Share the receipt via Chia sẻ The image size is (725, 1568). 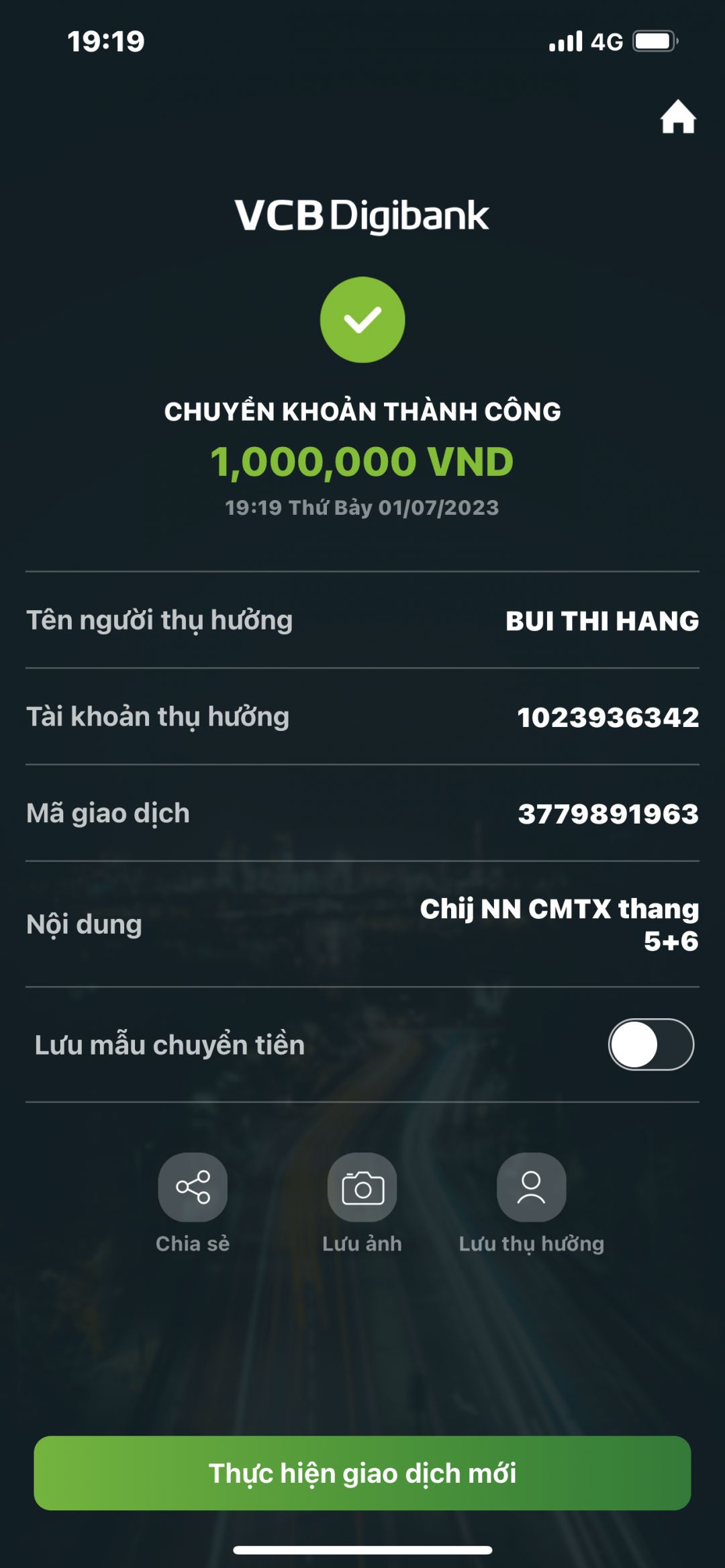(x=193, y=1187)
